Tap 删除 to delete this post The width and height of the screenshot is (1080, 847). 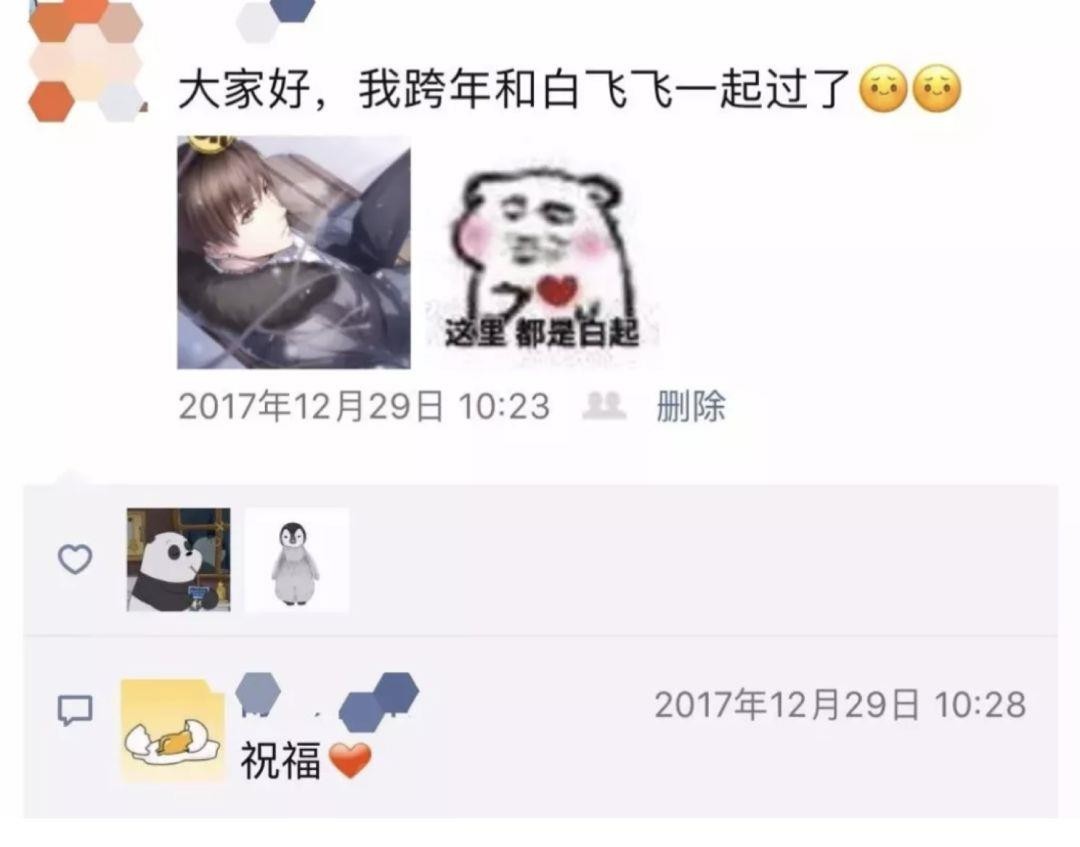(690, 406)
